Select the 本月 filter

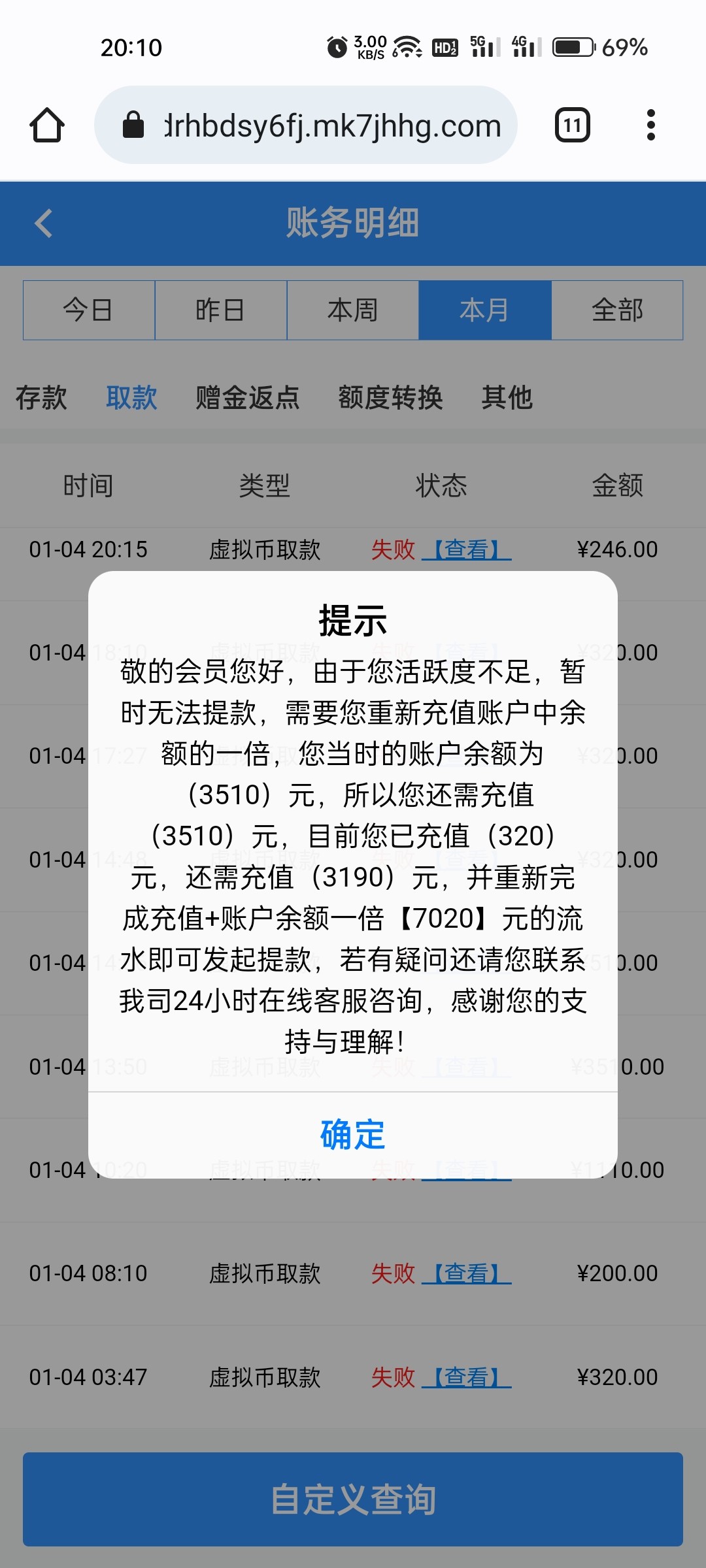pyautogui.click(x=485, y=310)
